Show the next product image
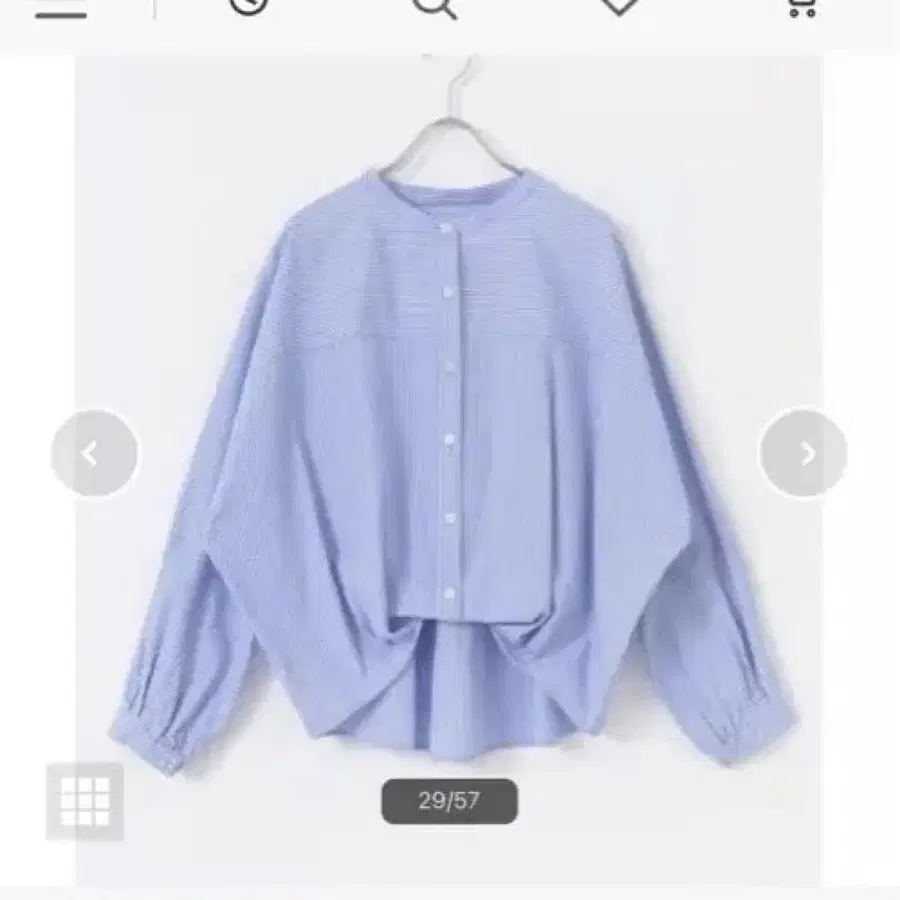Screen dimensions: 900x900 (x=803, y=453)
